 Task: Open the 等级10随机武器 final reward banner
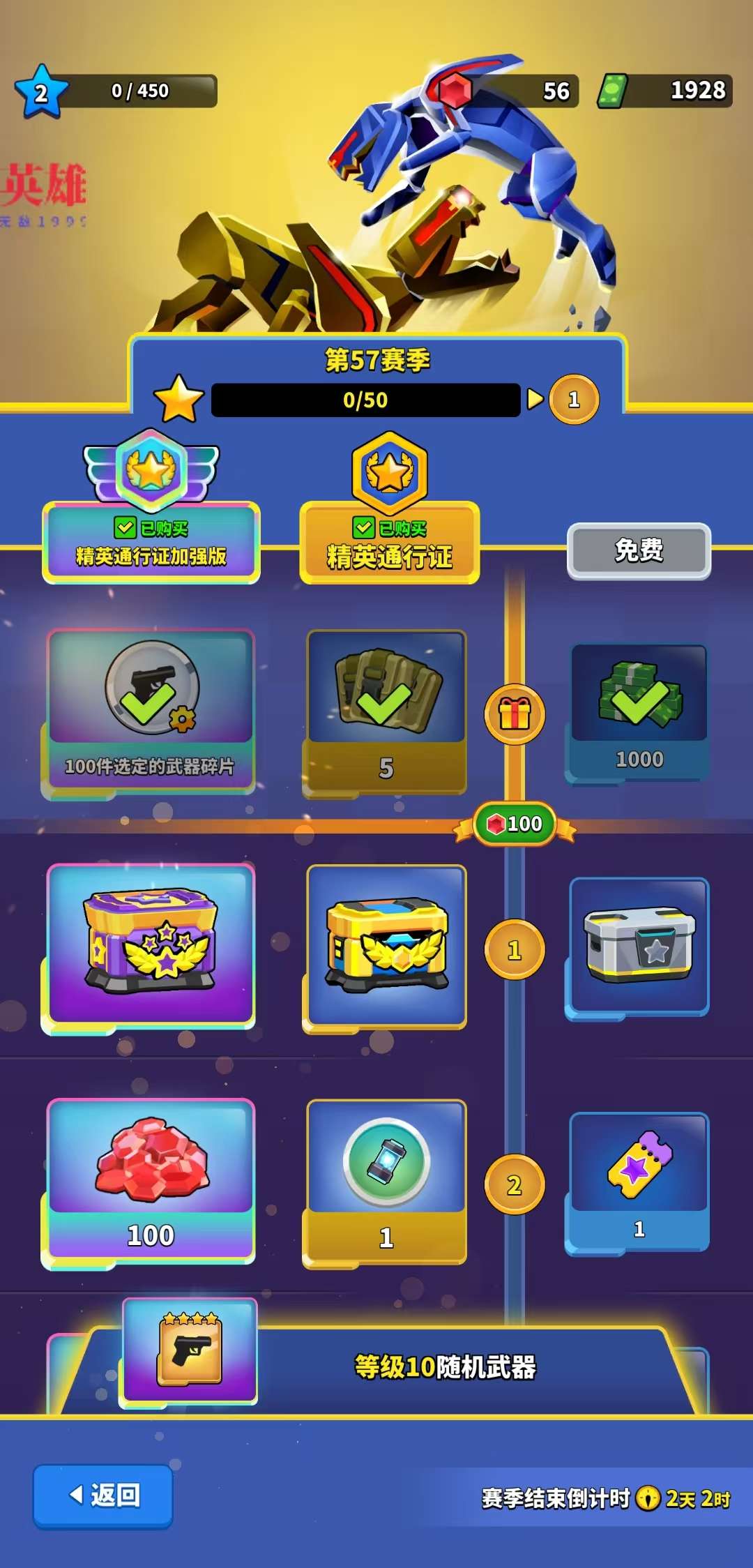click(x=445, y=1367)
